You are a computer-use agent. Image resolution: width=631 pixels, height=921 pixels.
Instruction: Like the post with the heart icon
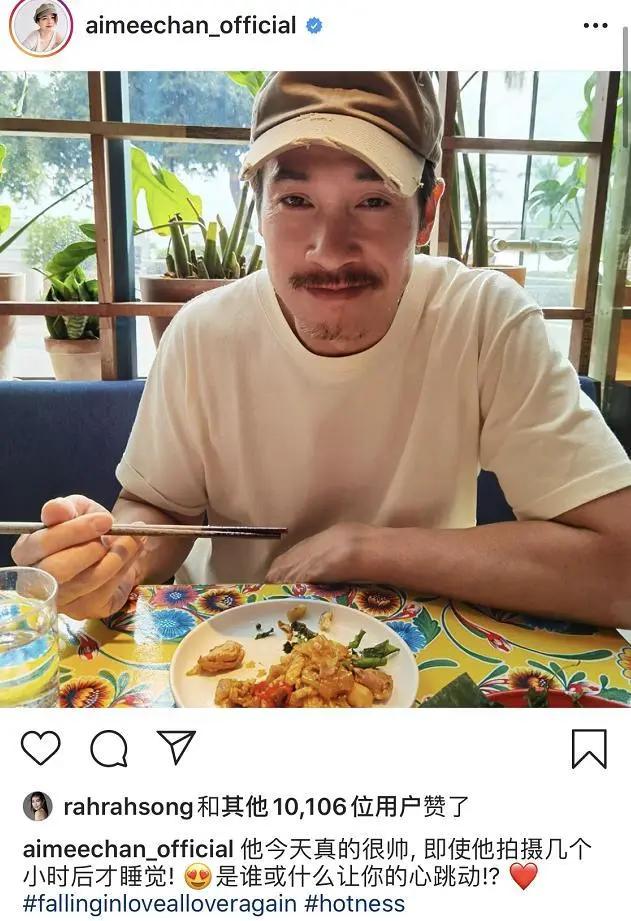41,748
